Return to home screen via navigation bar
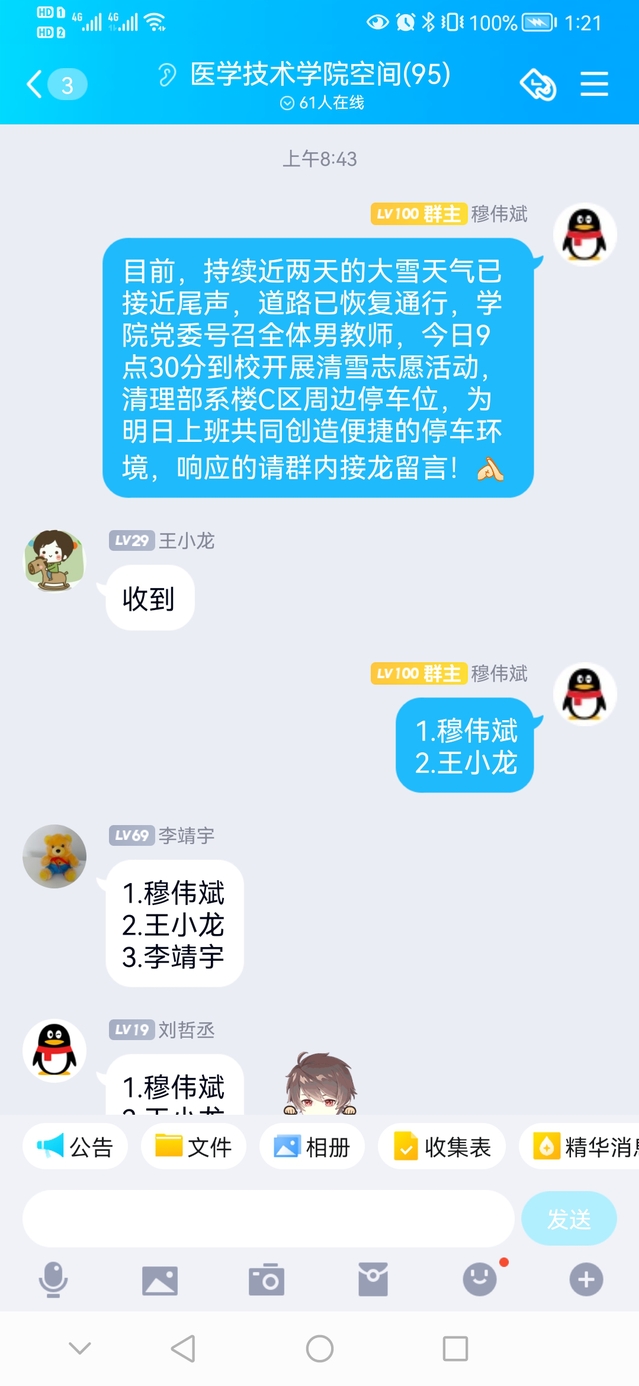 [x=320, y=1348]
